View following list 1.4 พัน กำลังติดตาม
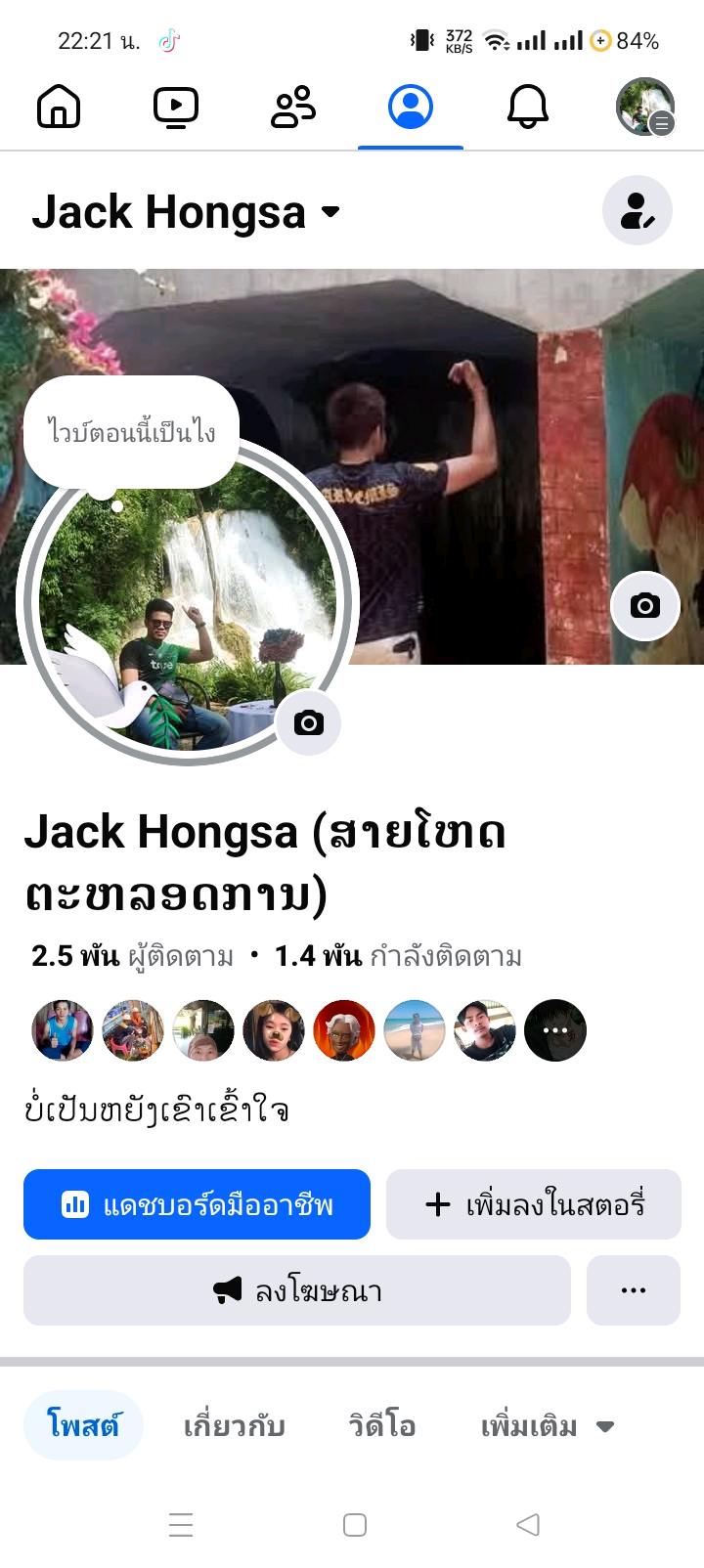This screenshot has width=704, height=1568. (x=398, y=956)
